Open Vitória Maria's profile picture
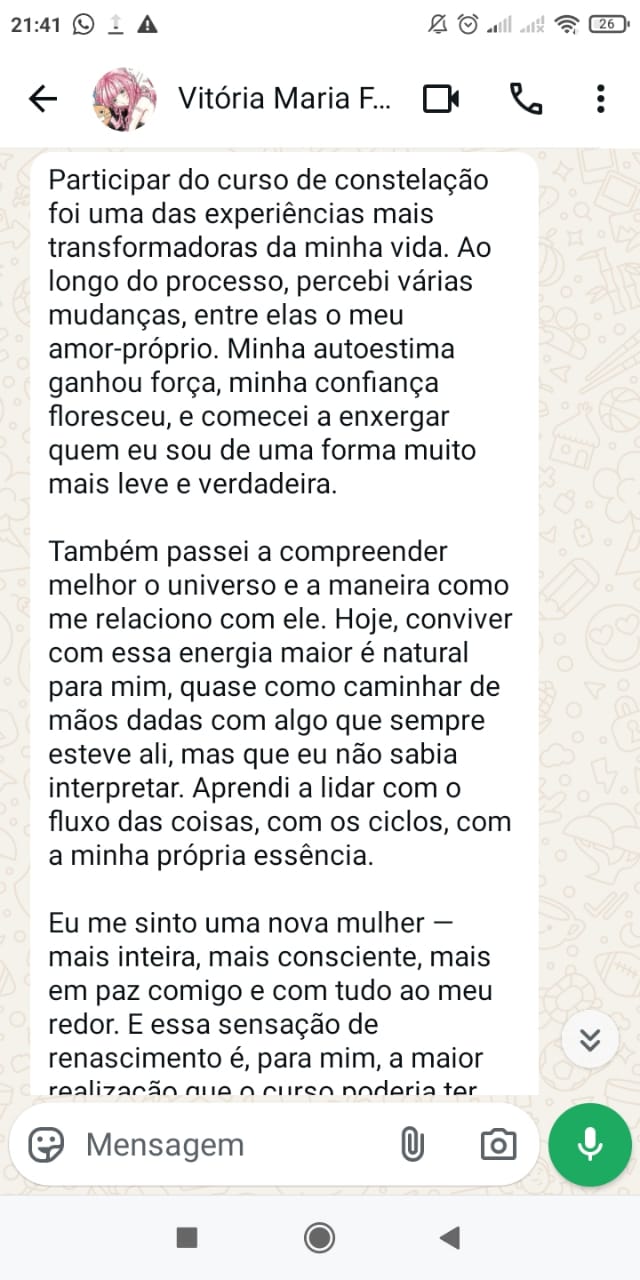Screen dimensions: 640x1280 coord(123,98)
